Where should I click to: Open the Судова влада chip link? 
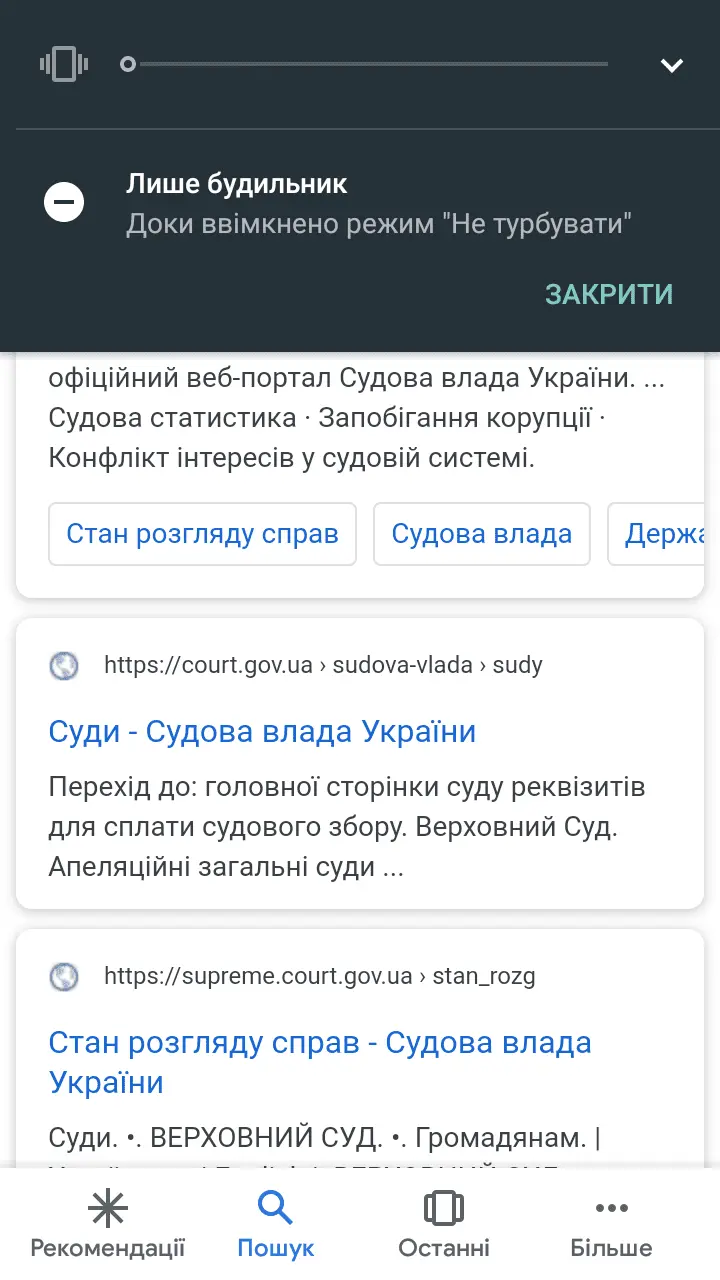pos(481,534)
